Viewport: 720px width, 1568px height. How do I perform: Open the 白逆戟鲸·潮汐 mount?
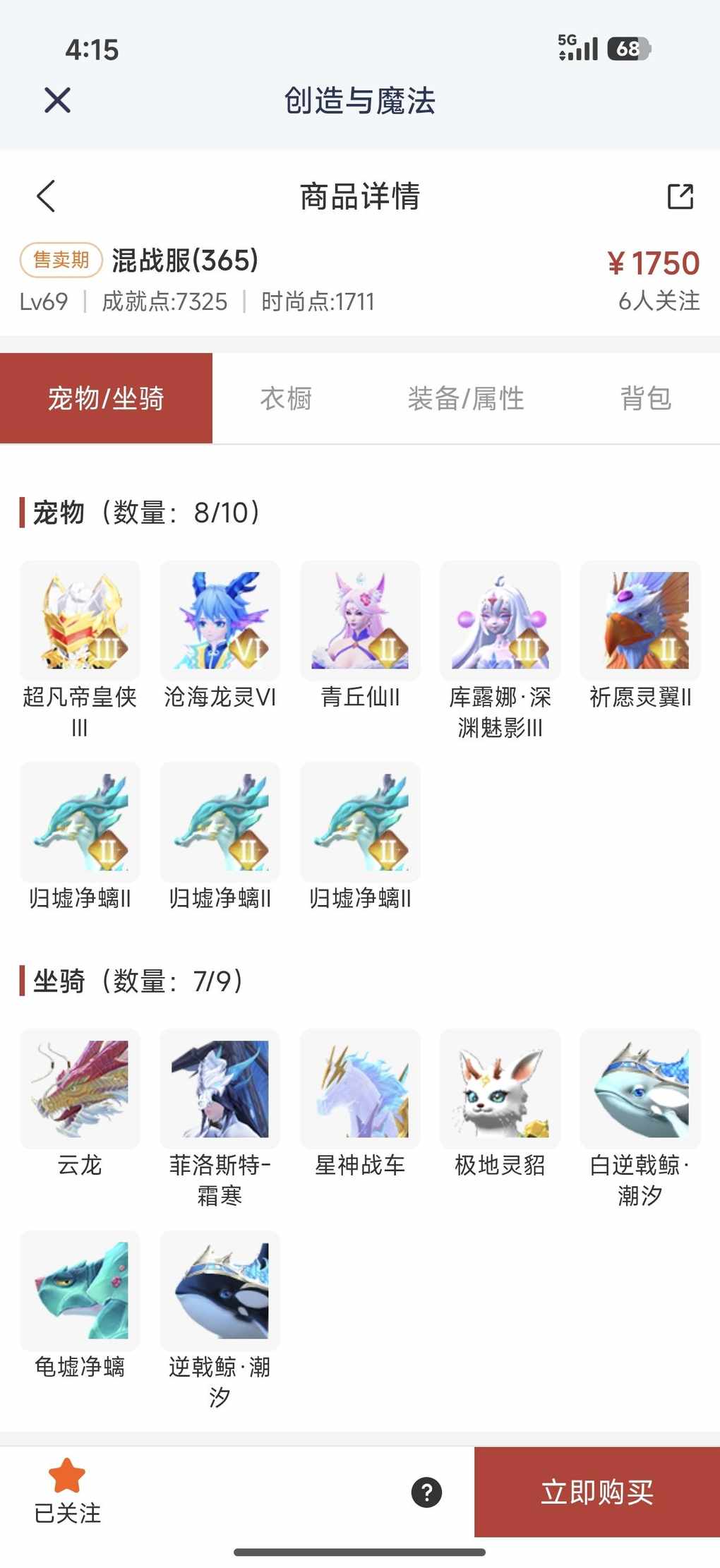pyautogui.click(x=640, y=1089)
